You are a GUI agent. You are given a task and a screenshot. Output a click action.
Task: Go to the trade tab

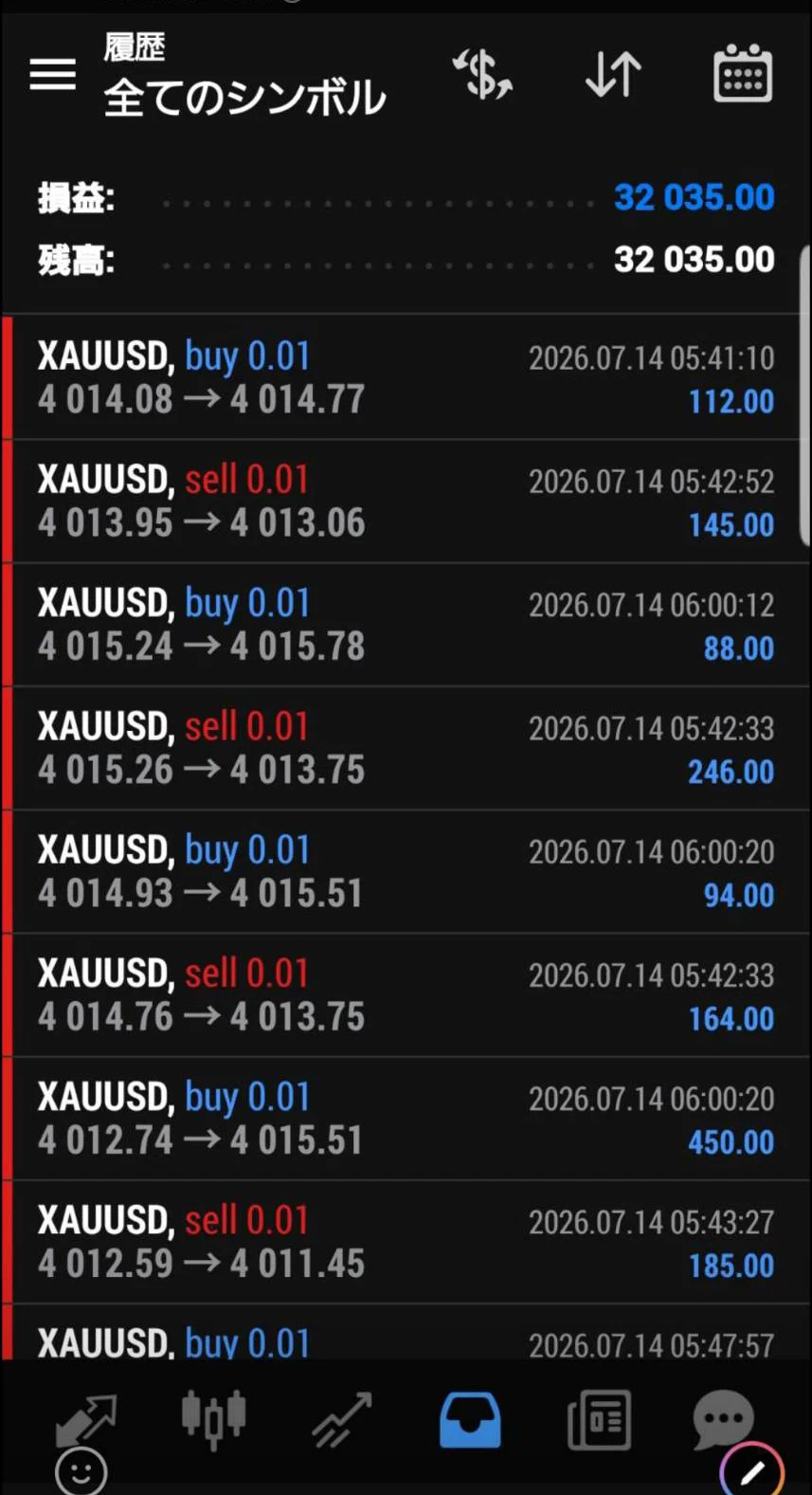[342, 1420]
